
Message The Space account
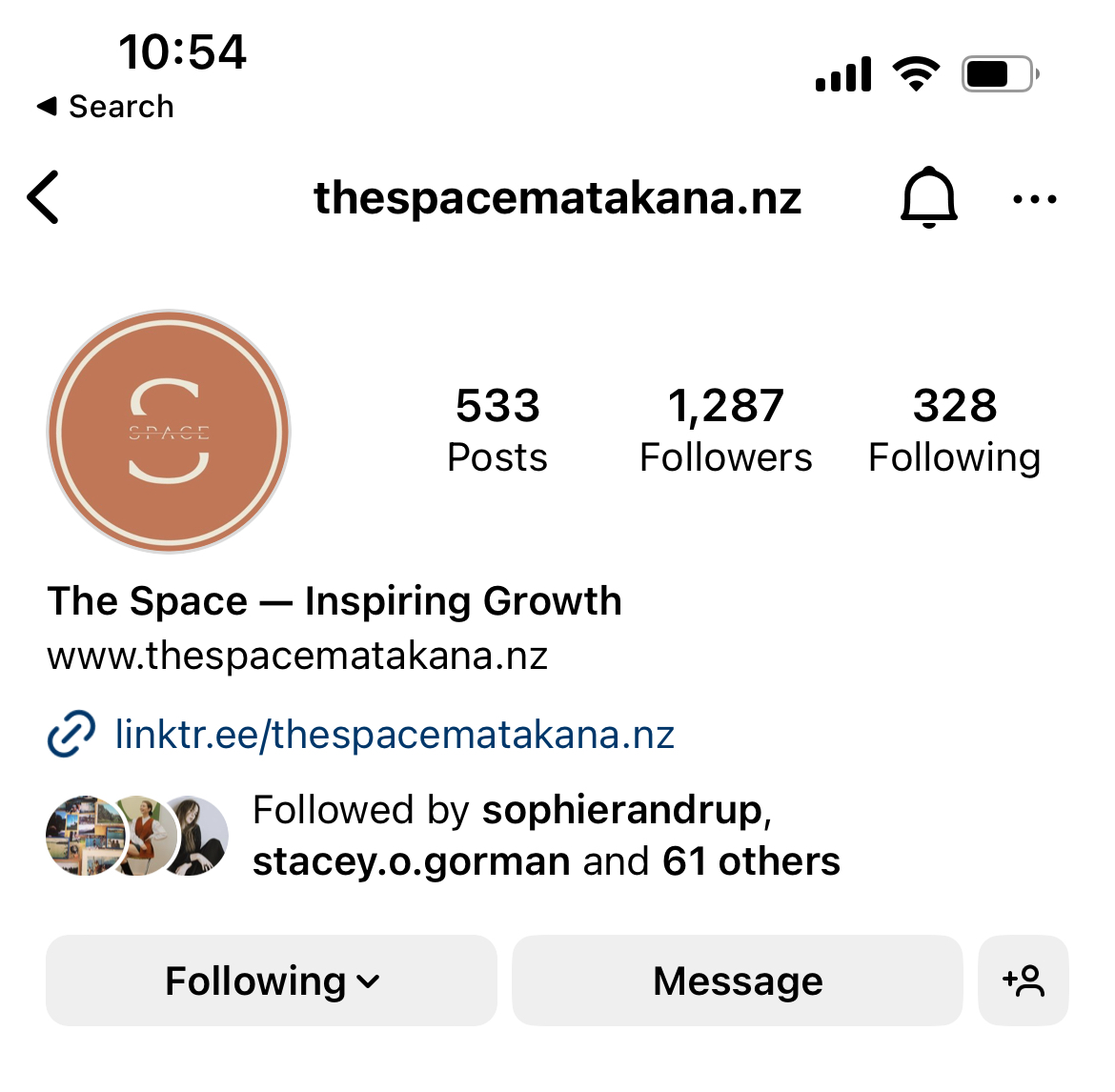click(738, 981)
